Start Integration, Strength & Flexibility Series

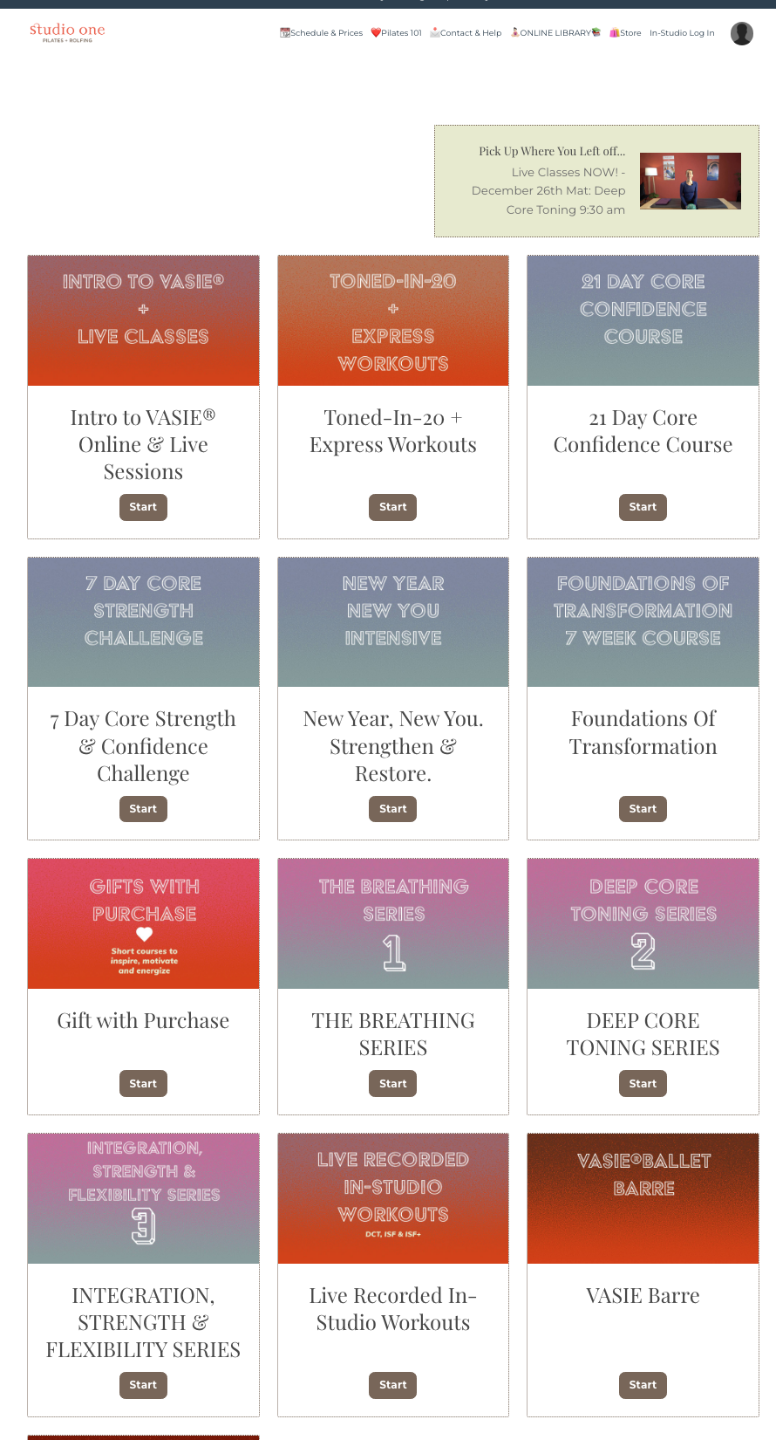(x=143, y=1385)
